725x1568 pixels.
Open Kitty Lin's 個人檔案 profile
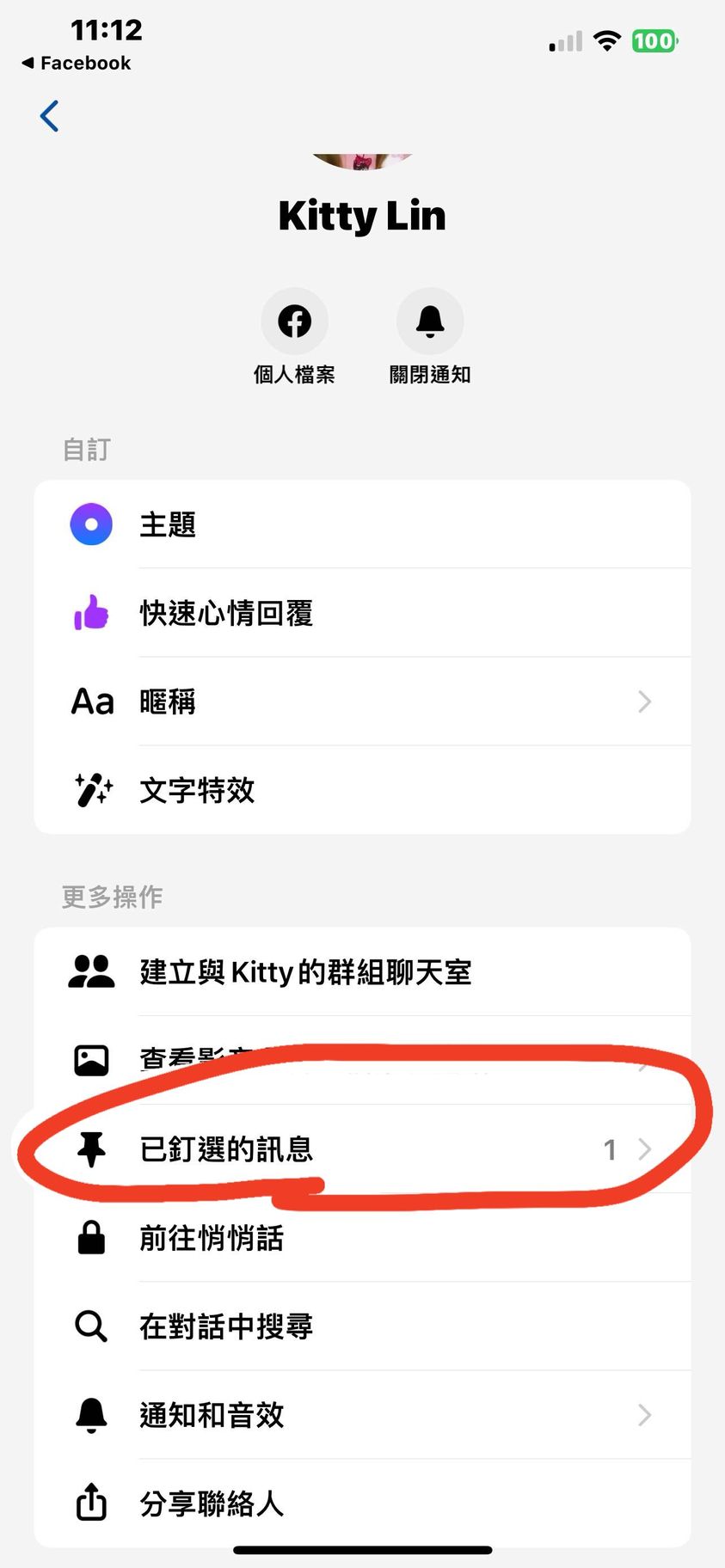click(294, 322)
